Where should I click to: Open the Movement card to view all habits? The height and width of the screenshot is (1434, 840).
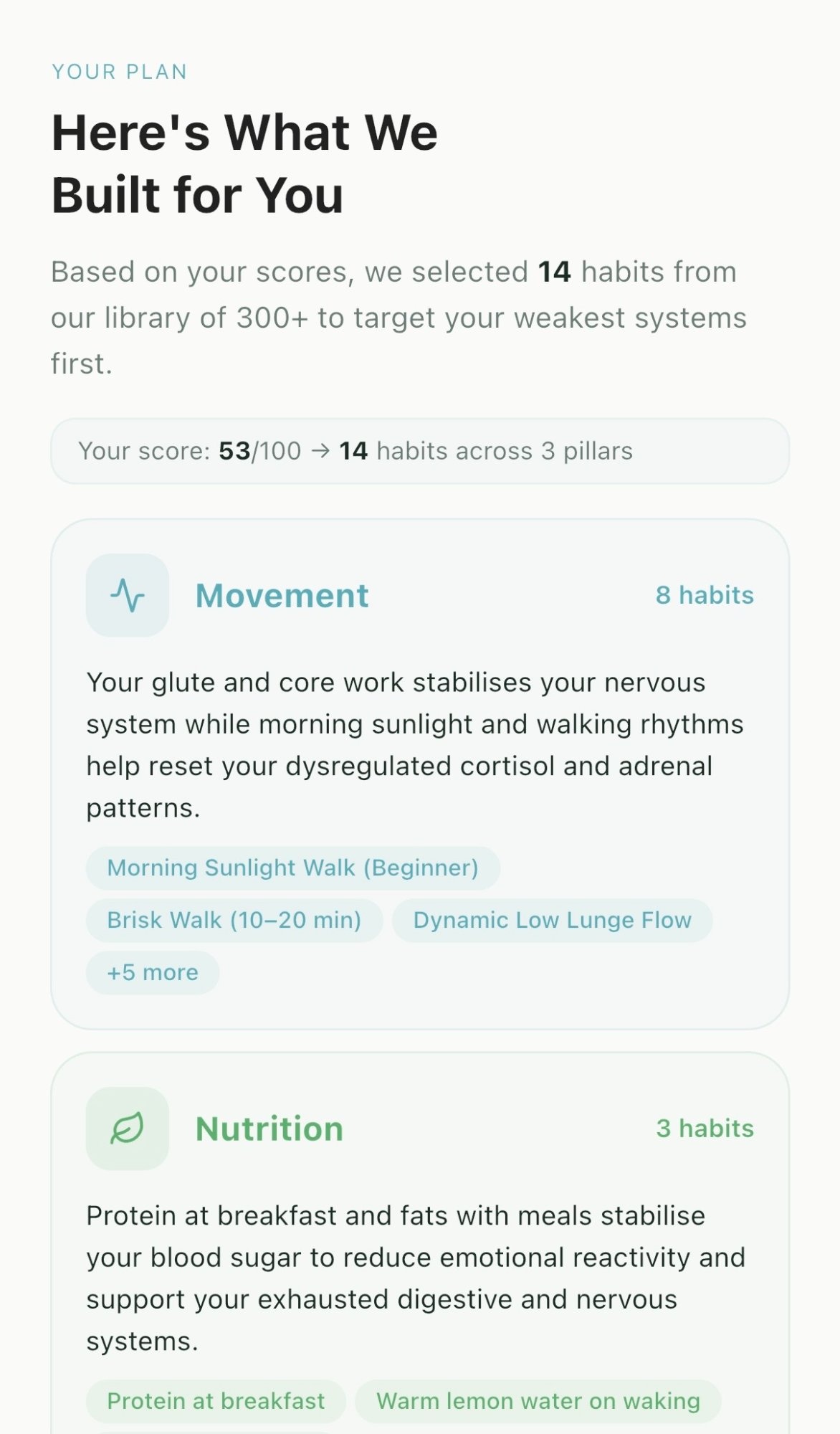(x=420, y=774)
